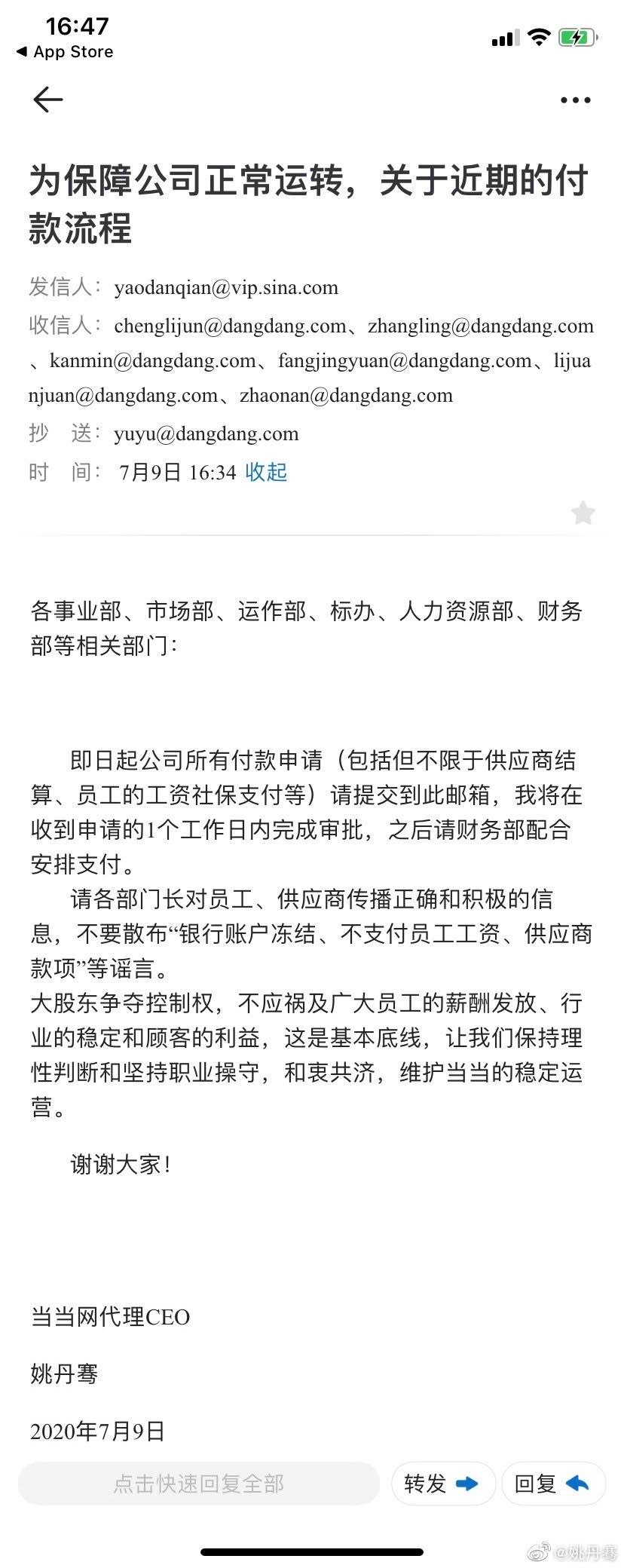This screenshot has width=624, height=1568.
Task: Collapse header details via 收起
Action: (x=266, y=473)
